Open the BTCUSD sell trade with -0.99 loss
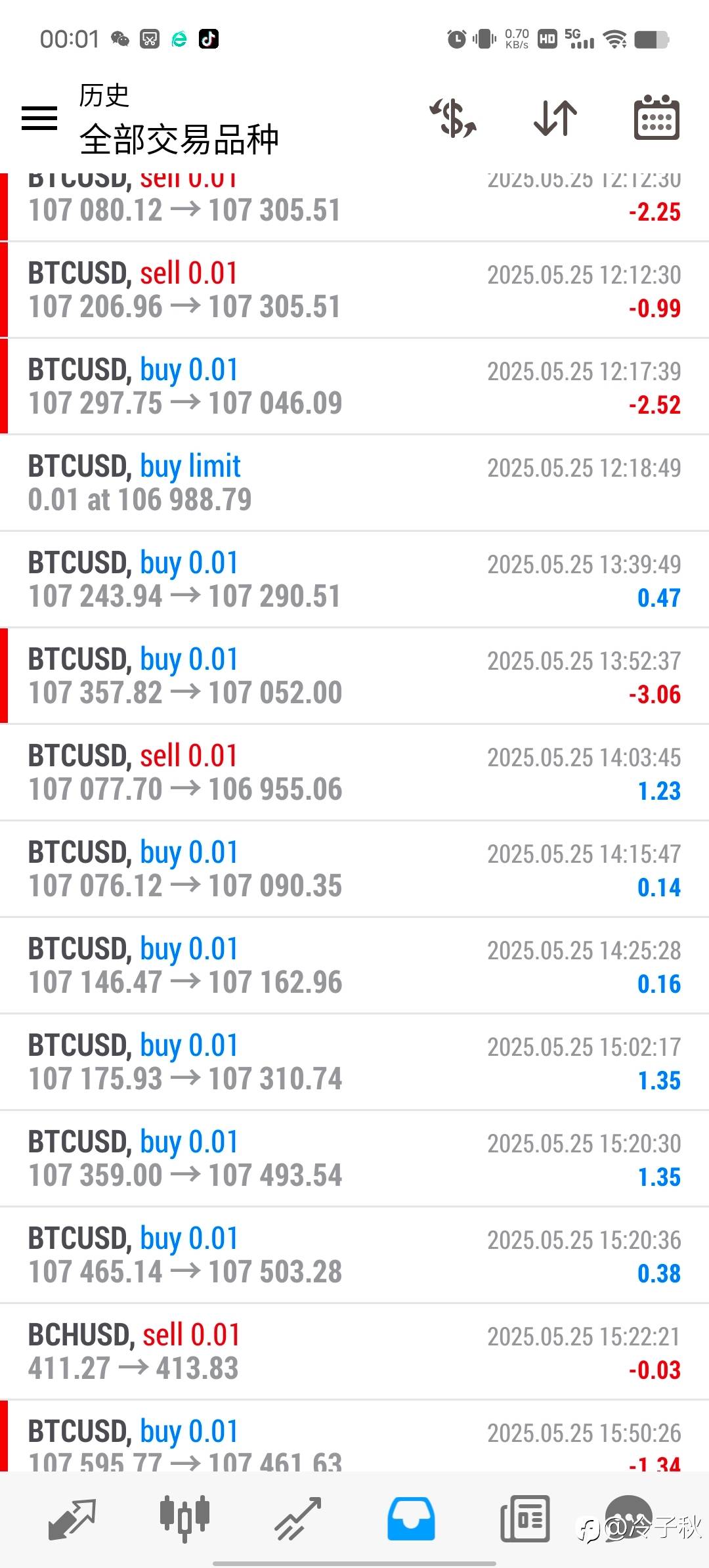The height and width of the screenshot is (1568, 709). click(x=354, y=290)
